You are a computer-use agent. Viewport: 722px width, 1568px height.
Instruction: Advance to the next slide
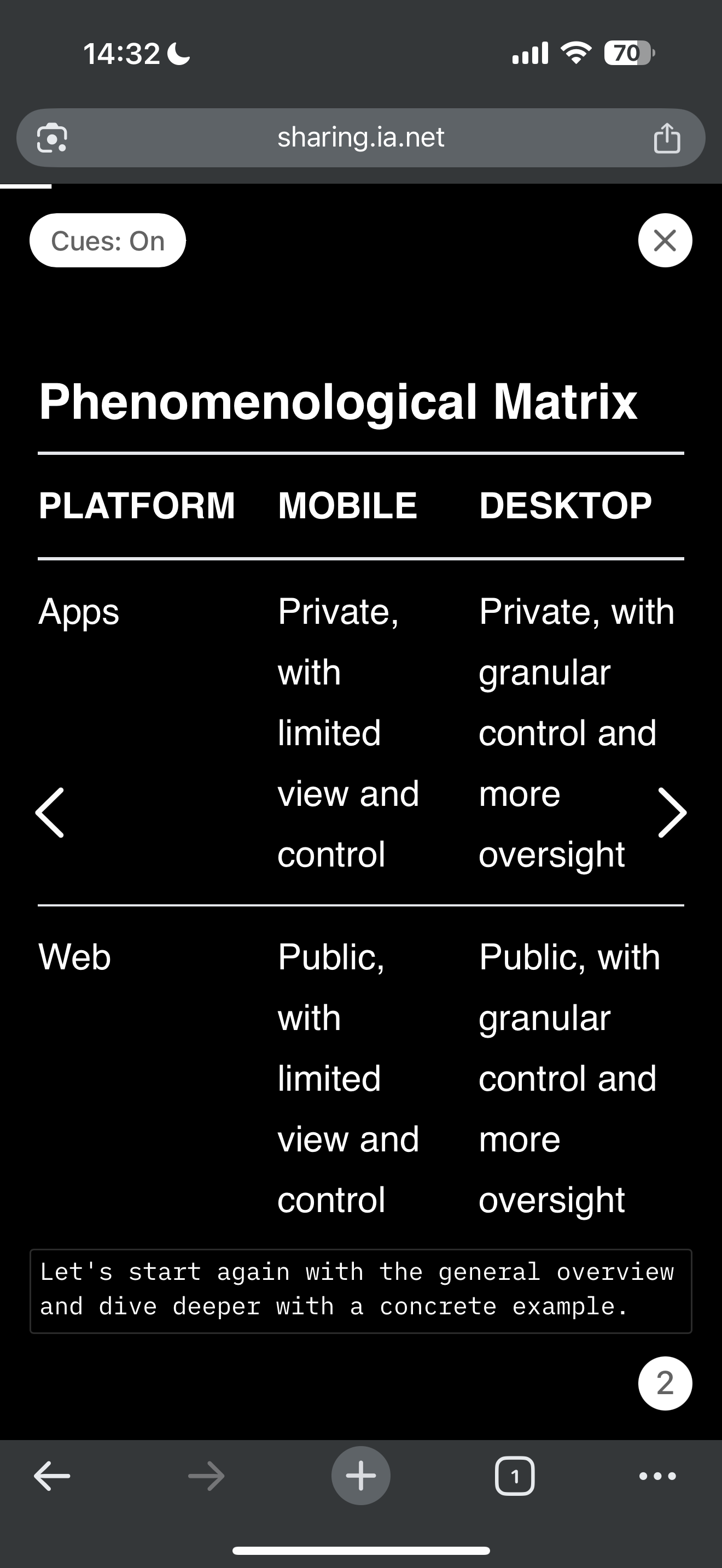click(x=672, y=812)
